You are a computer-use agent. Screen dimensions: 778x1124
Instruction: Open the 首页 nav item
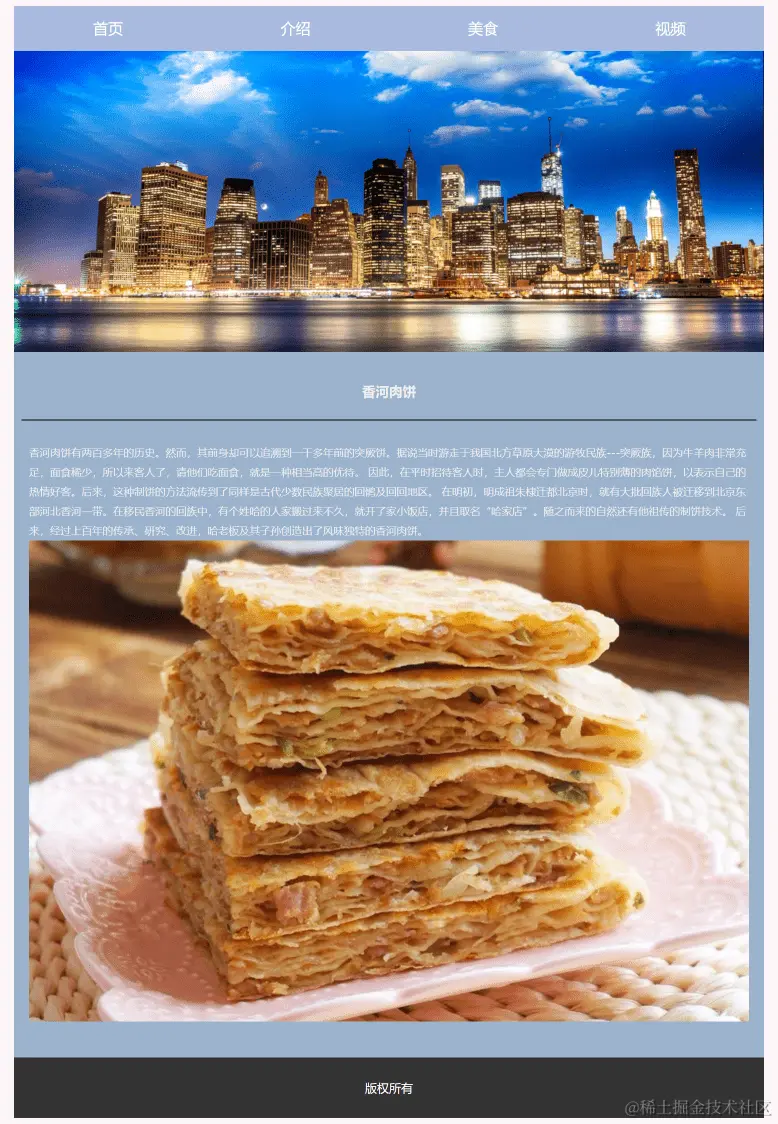click(x=108, y=29)
